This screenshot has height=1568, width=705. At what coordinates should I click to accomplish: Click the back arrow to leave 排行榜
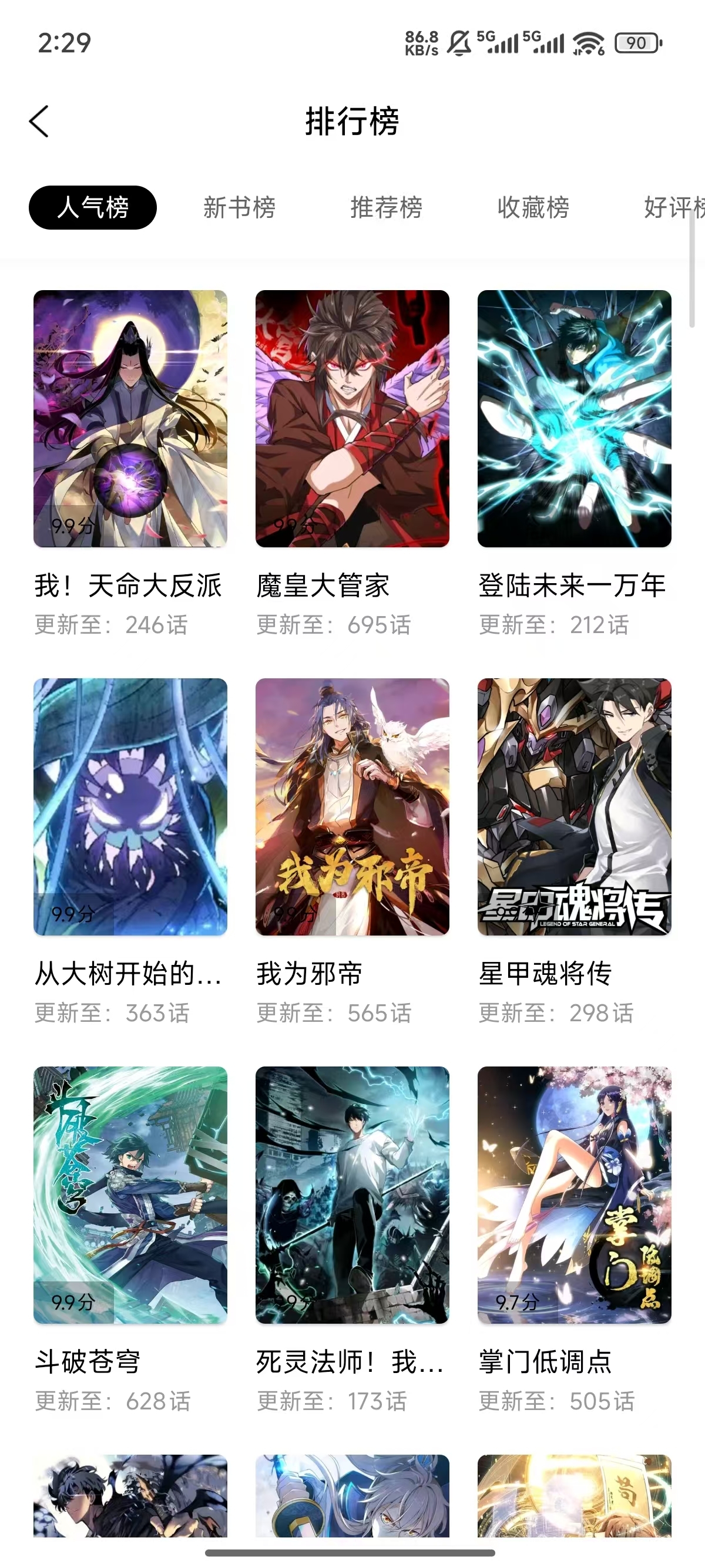pyautogui.click(x=39, y=121)
